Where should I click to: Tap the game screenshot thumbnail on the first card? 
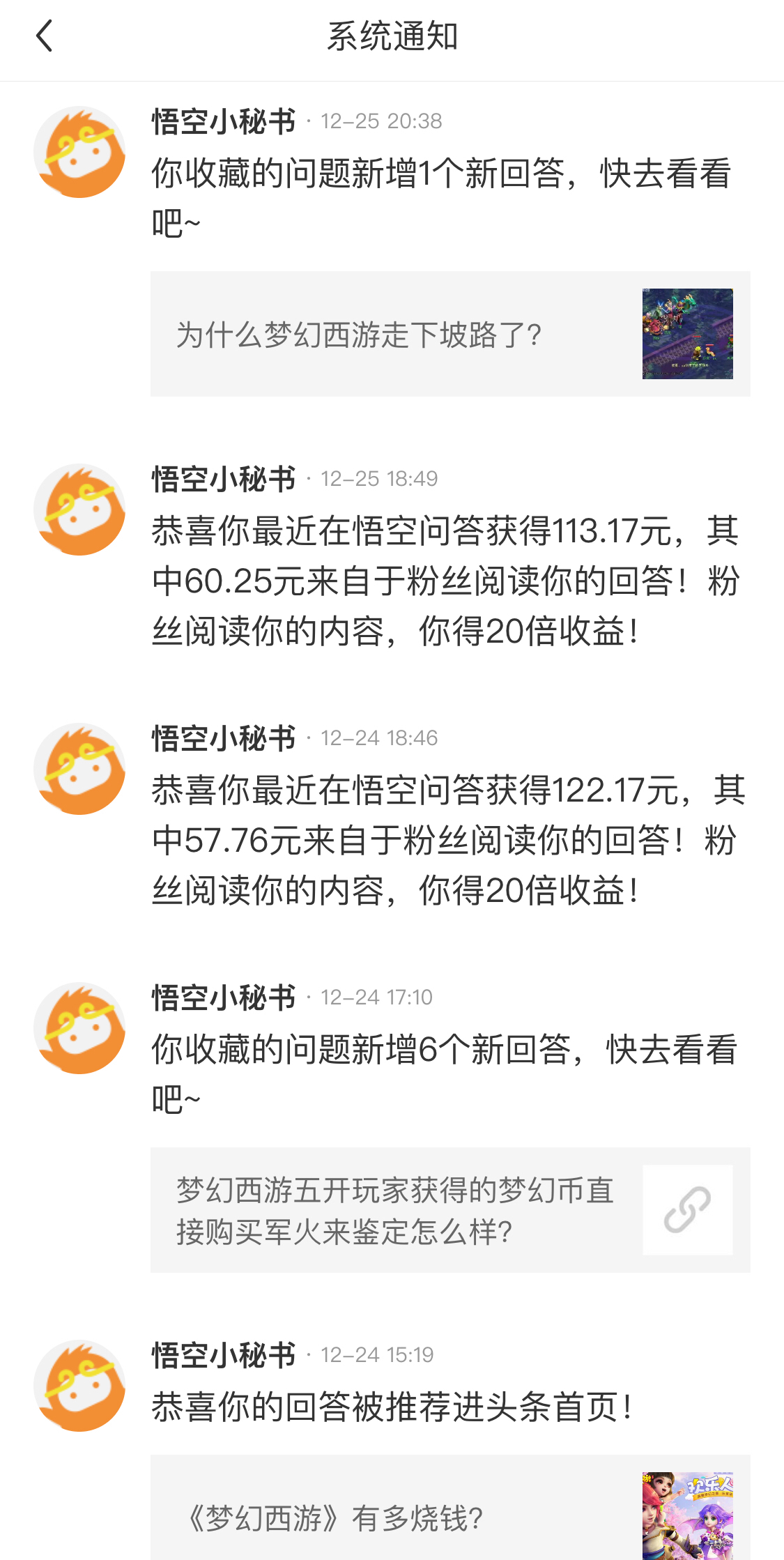686,332
